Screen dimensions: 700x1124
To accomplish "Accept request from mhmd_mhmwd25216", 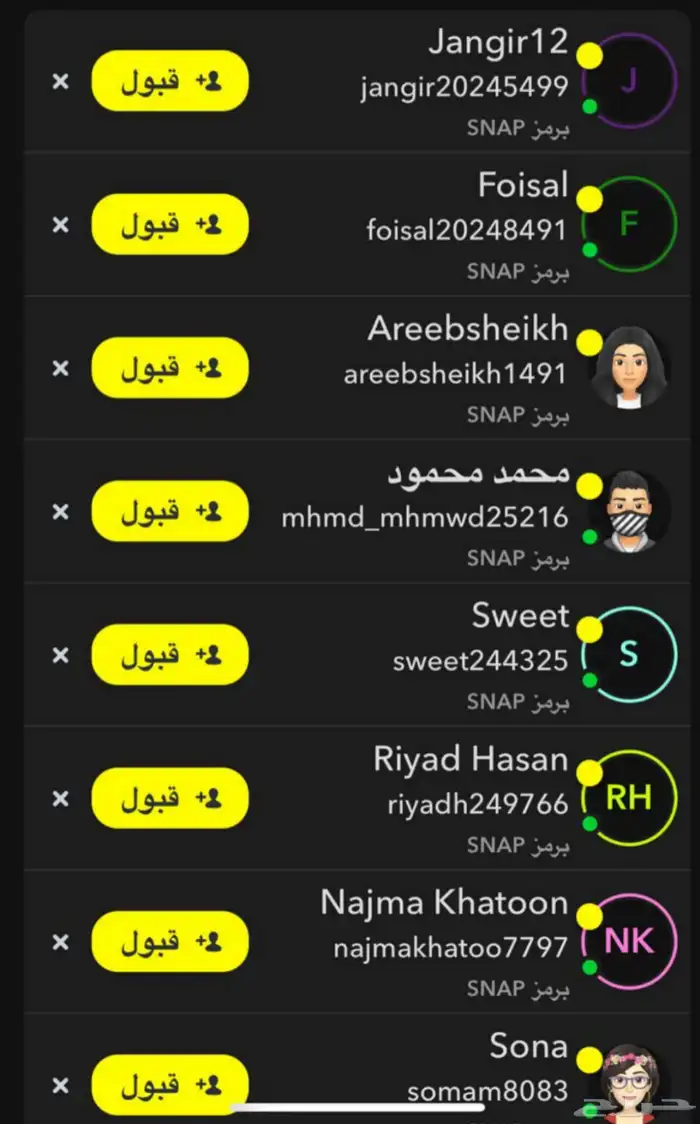I will [170, 511].
